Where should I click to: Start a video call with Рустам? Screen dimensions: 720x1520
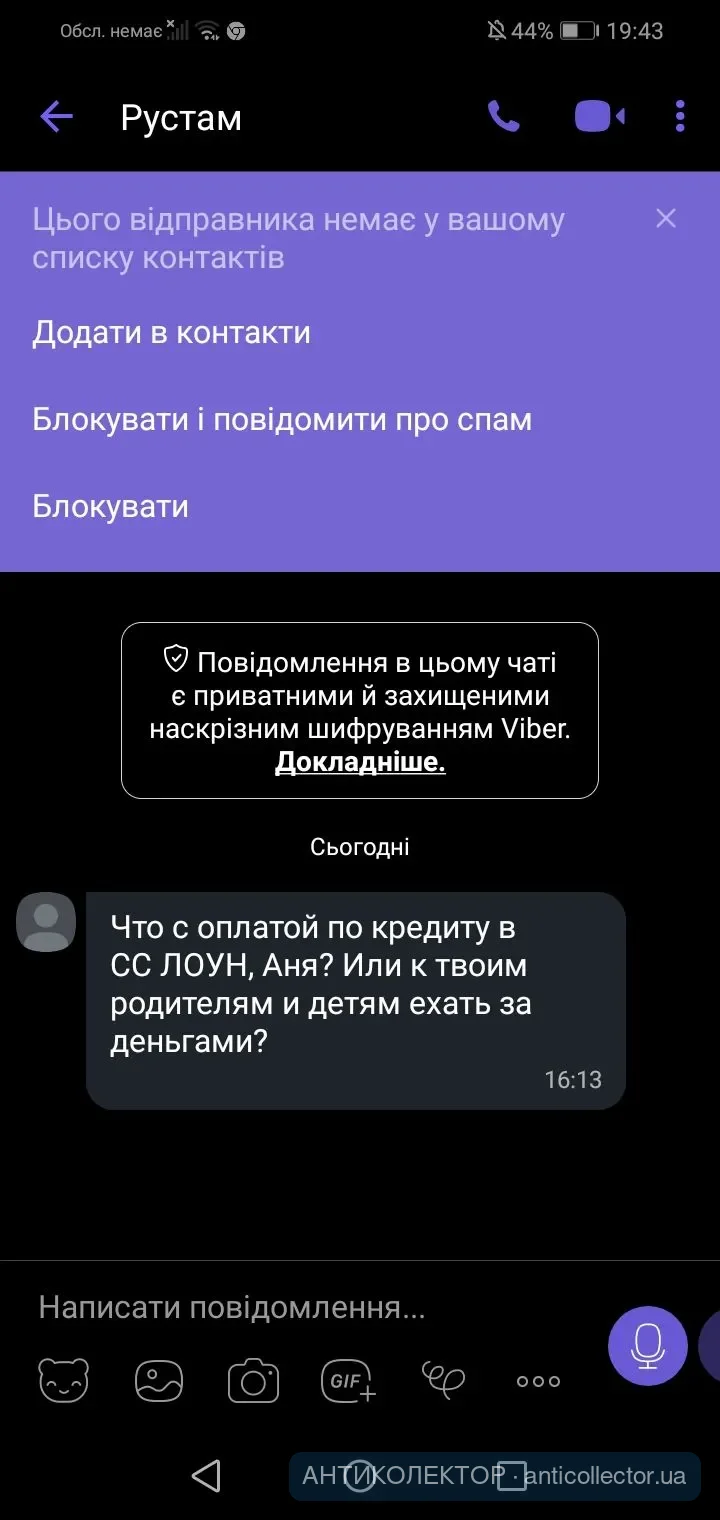click(599, 117)
